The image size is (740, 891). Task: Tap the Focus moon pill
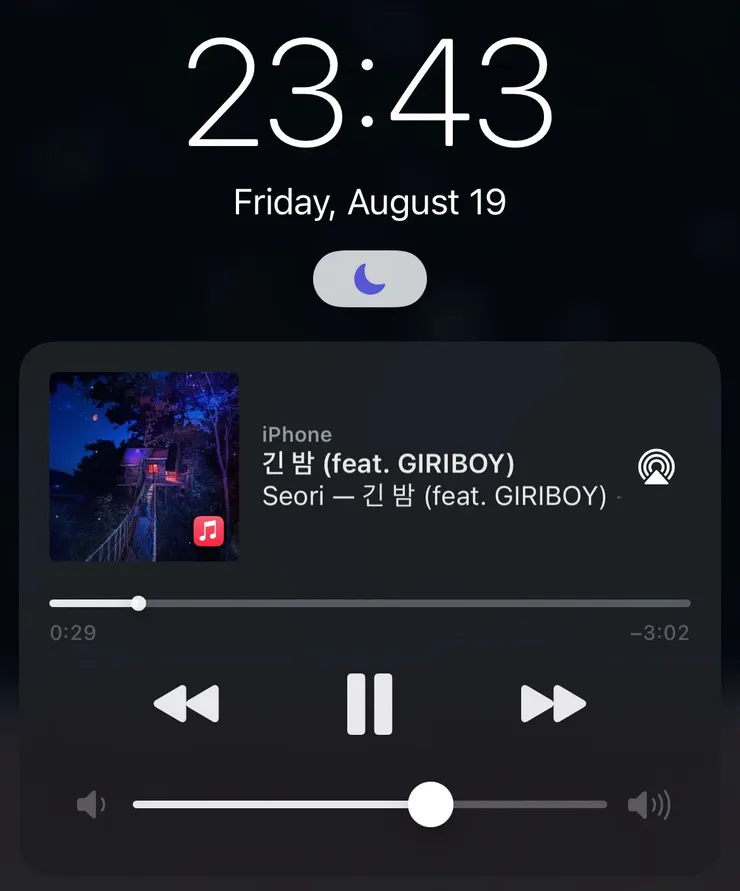(370, 278)
